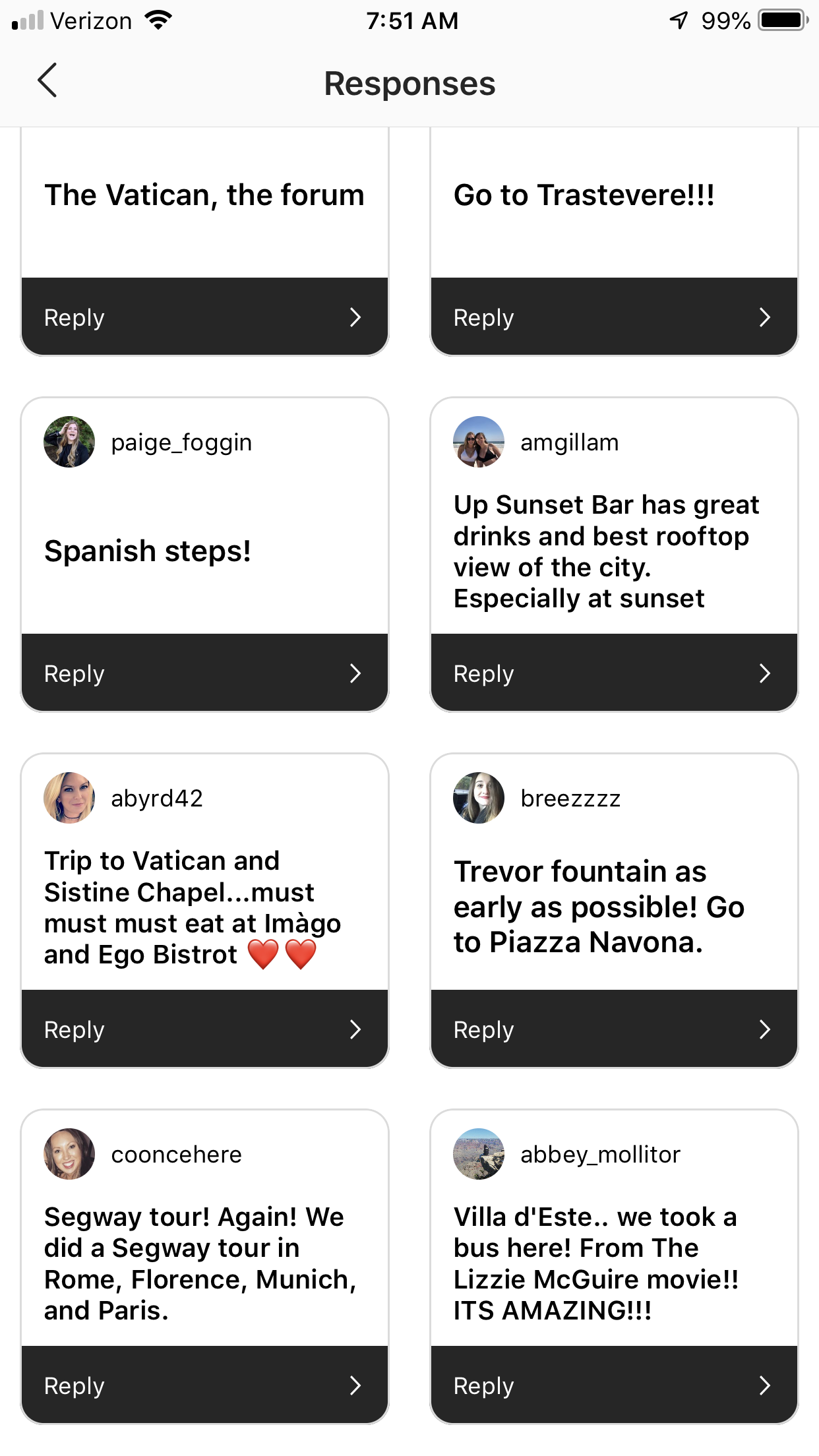819x1456 pixels.
Task: Reply to abyrd42's Vatican response
Action: click(204, 1029)
